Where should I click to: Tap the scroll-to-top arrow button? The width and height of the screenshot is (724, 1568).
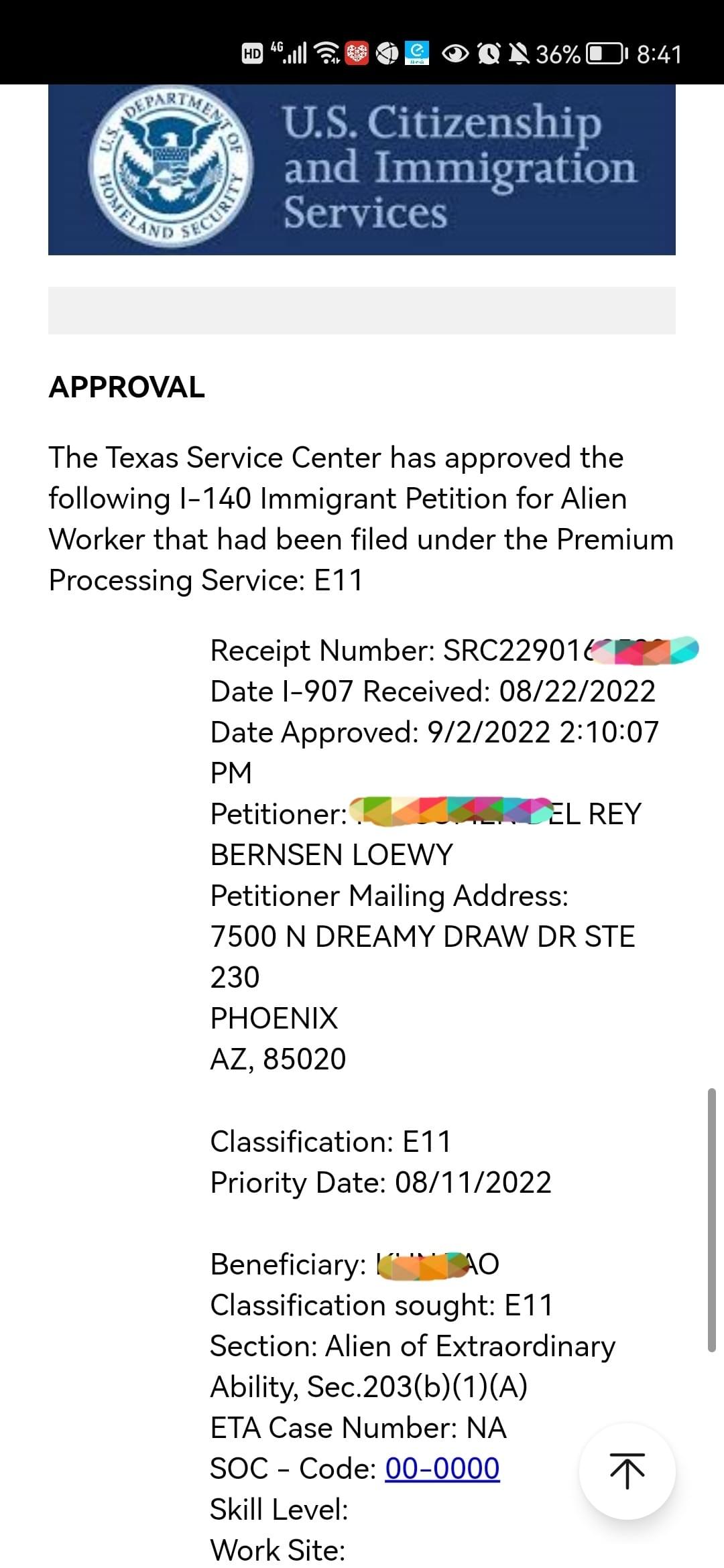(627, 1470)
